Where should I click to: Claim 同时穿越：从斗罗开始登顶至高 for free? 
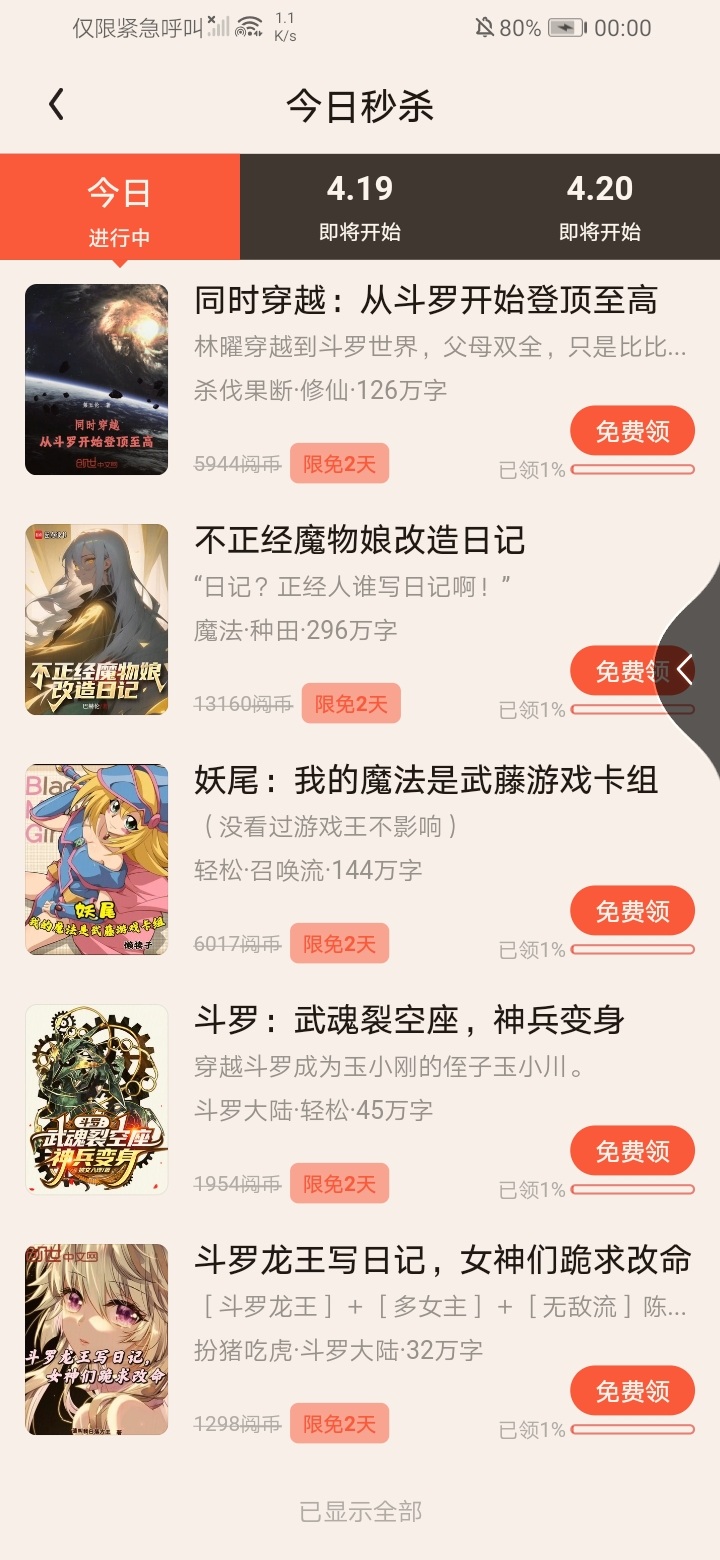(632, 432)
